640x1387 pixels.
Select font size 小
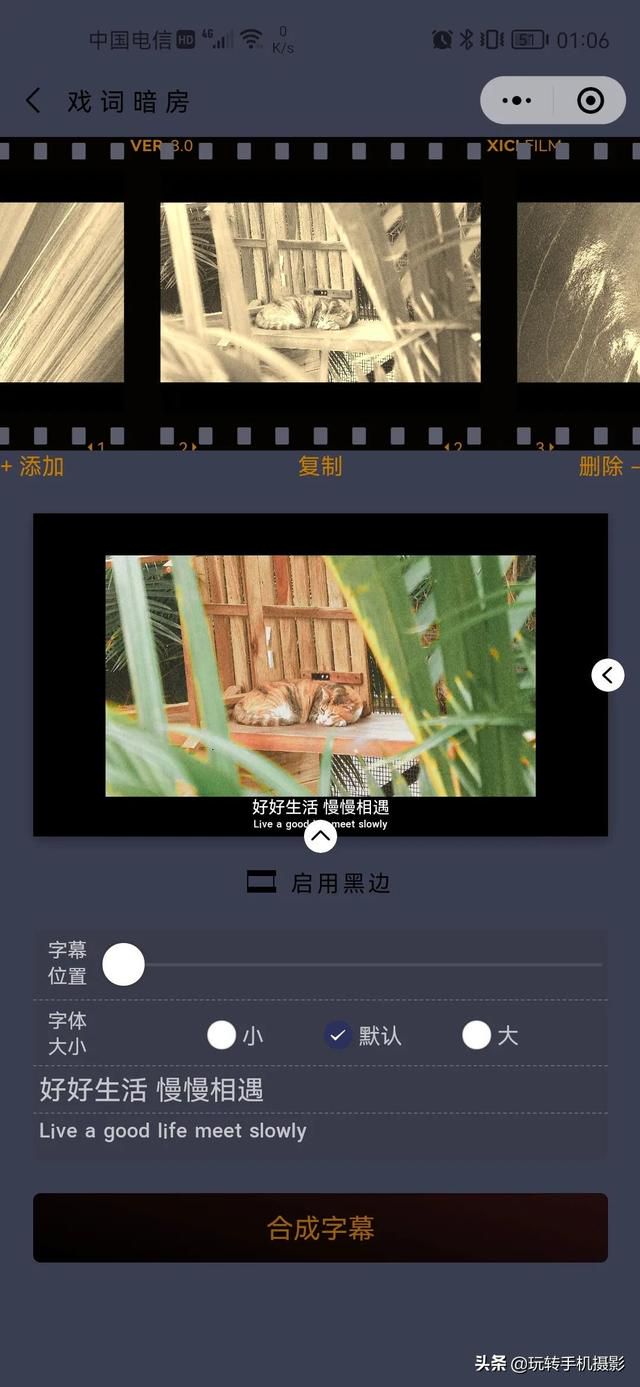(x=235, y=1035)
